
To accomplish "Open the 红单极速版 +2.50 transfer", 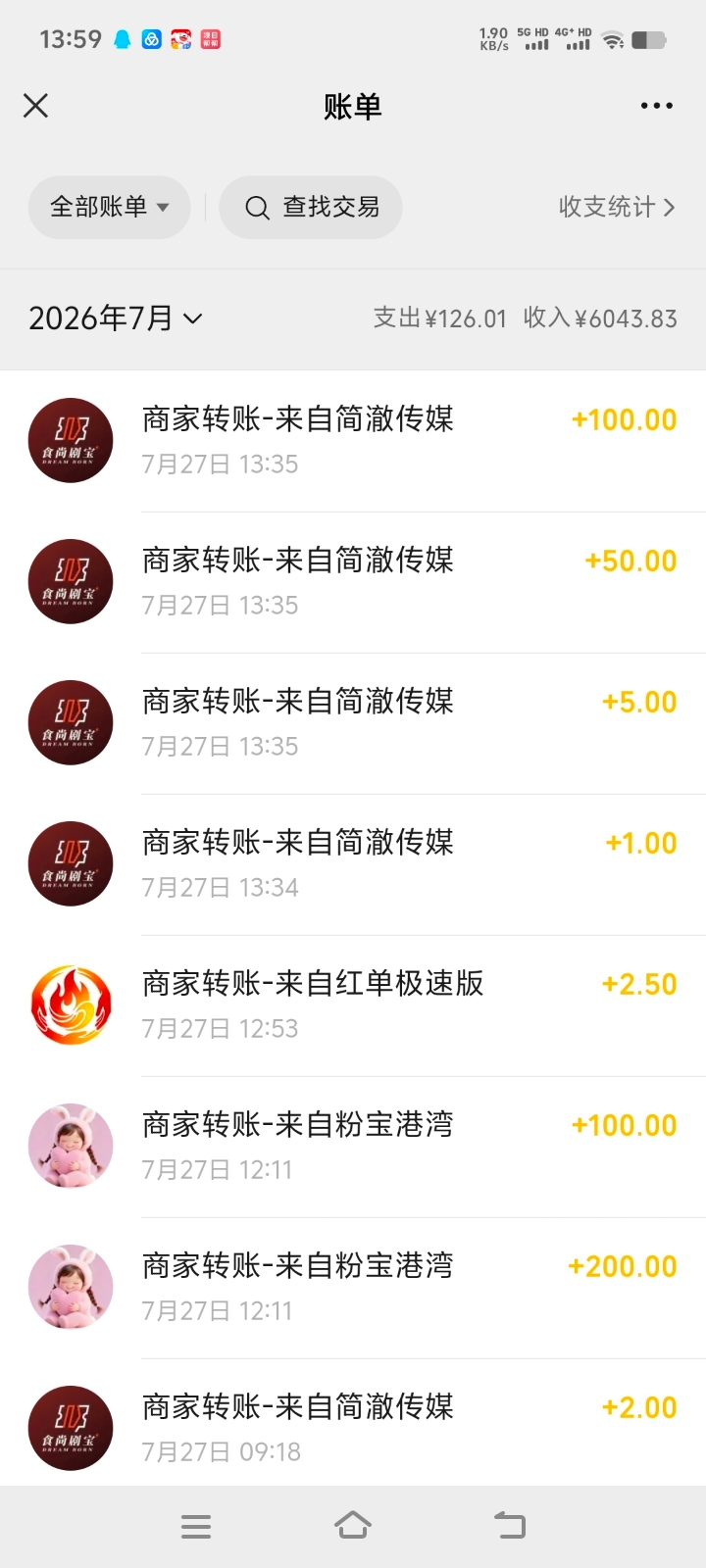I will pos(353,1005).
